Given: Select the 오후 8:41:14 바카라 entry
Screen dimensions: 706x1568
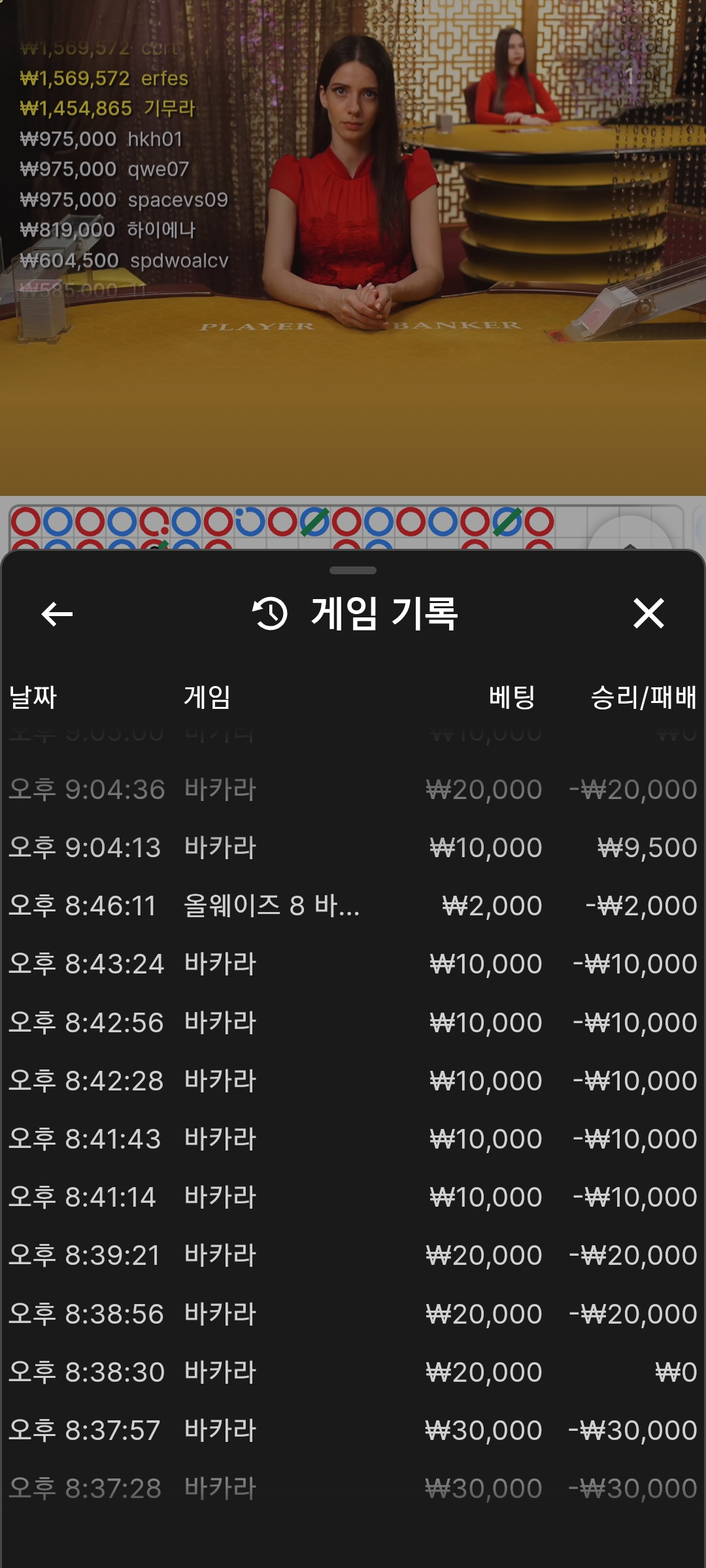Looking at the screenshot, I should pyautogui.click(x=353, y=1197).
